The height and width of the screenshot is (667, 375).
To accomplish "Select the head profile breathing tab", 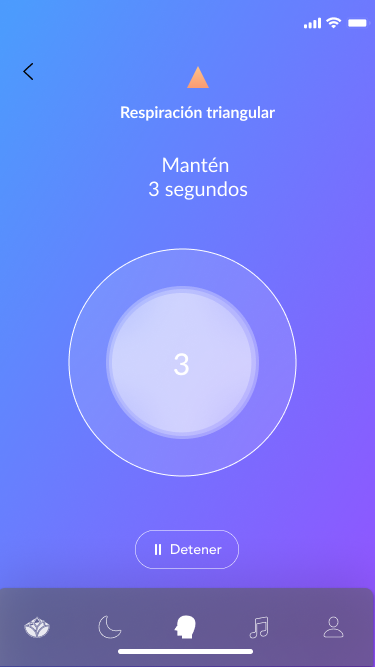I will (185, 627).
